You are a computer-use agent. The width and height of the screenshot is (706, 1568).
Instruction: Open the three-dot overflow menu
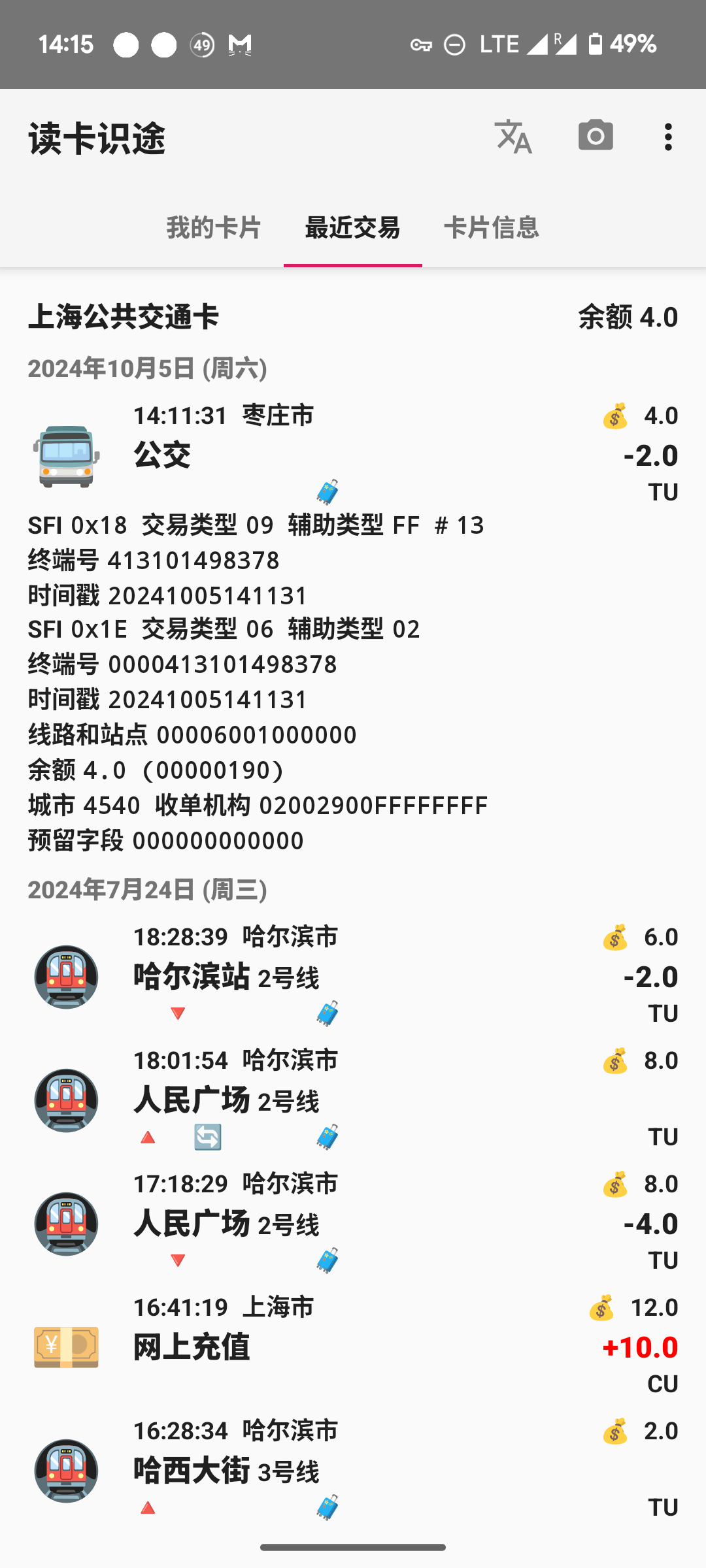(667, 137)
